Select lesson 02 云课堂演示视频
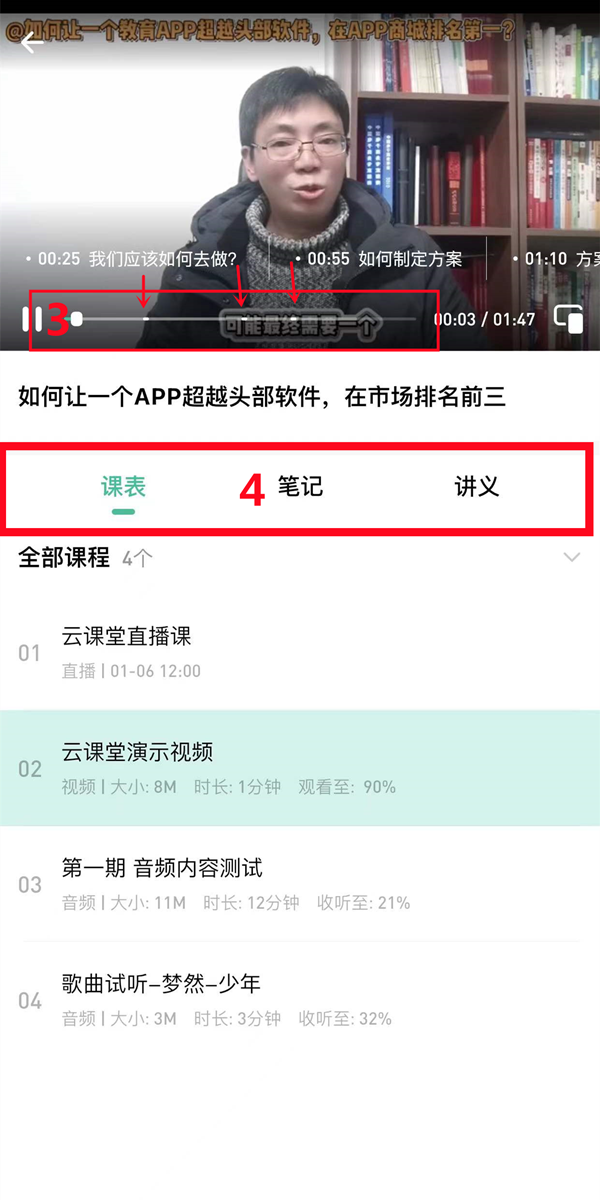This screenshot has height=1200, width=600. (x=300, y=768)
